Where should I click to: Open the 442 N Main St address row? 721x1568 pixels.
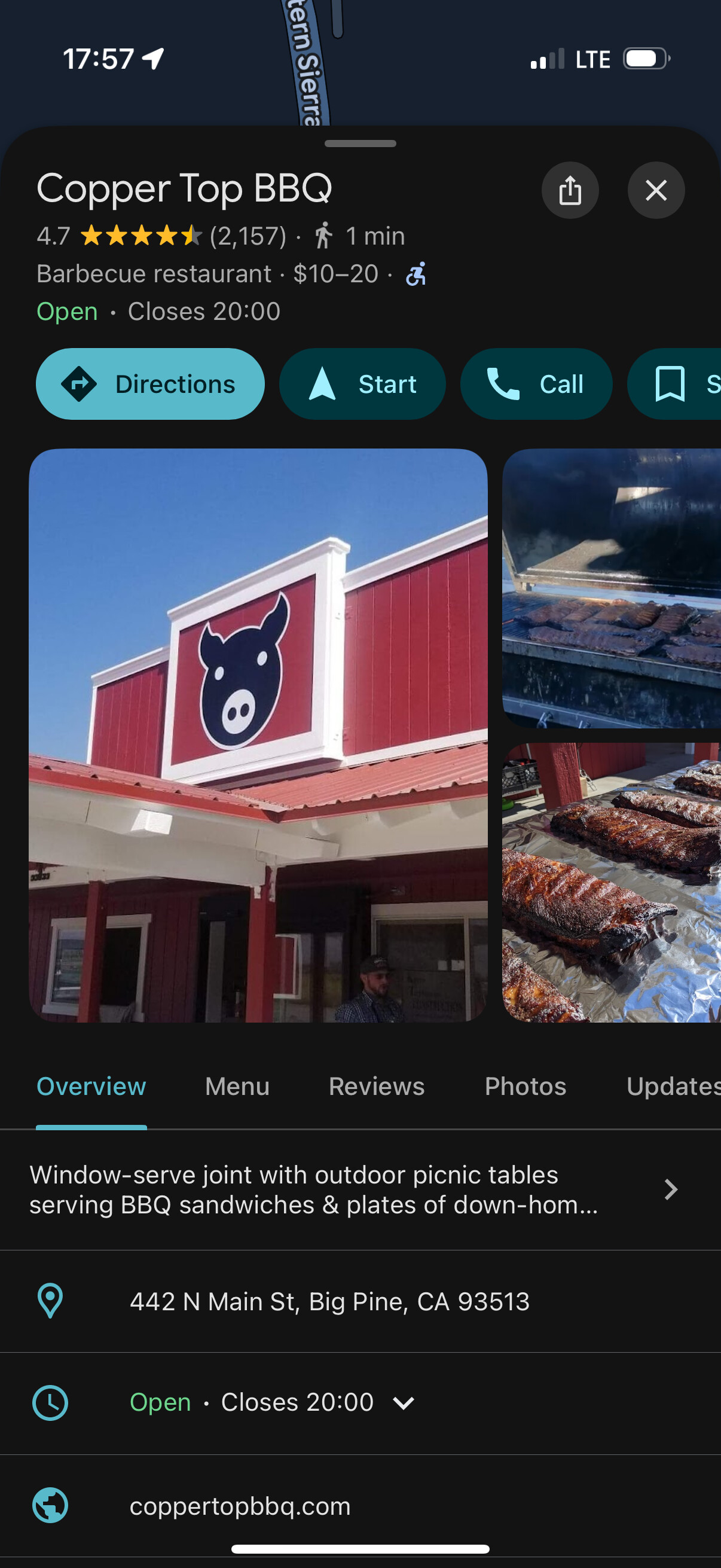pos(360,1302)
